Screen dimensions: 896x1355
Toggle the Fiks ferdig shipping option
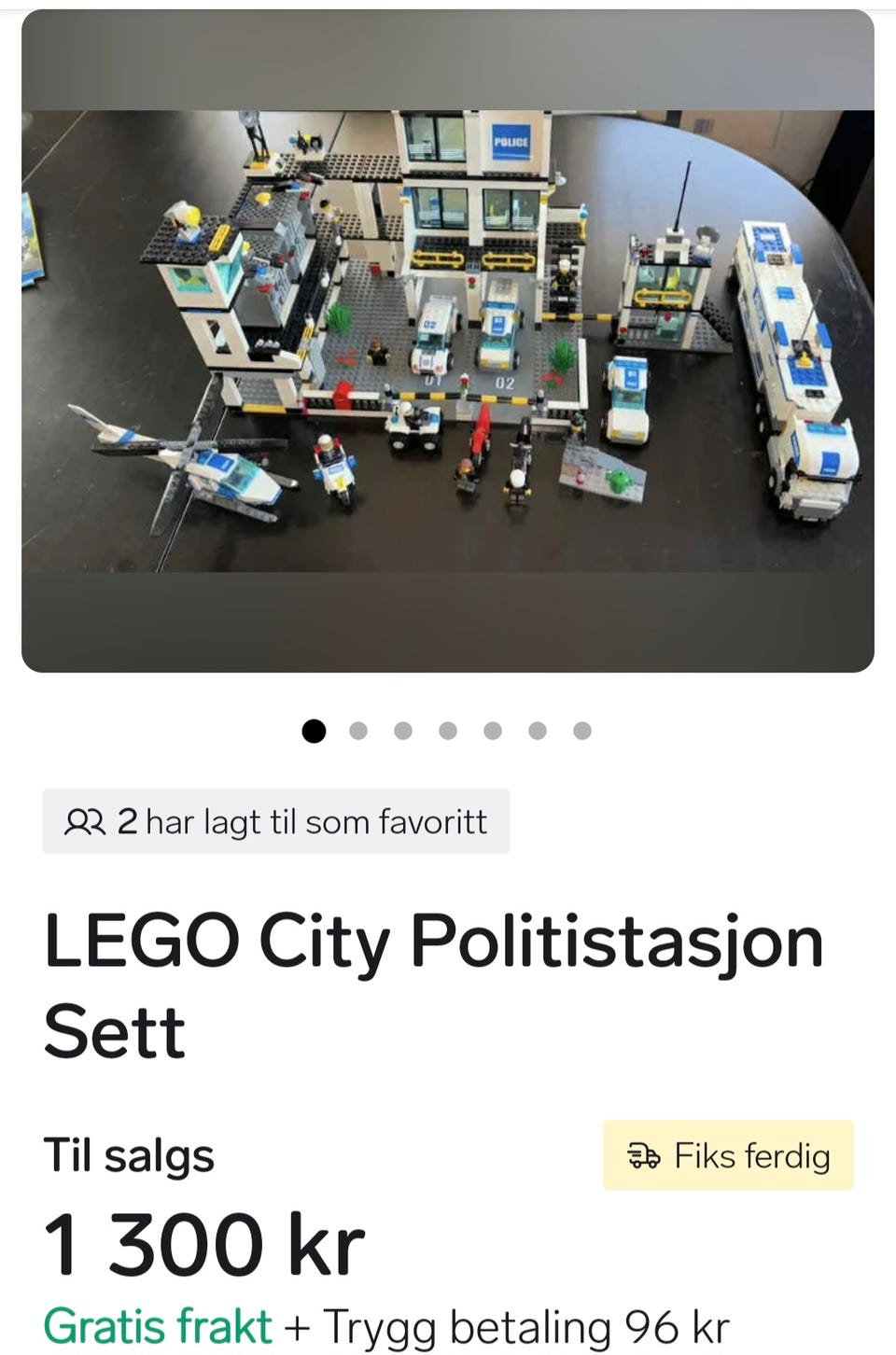pyautogui.click(x=727, y=1156)
